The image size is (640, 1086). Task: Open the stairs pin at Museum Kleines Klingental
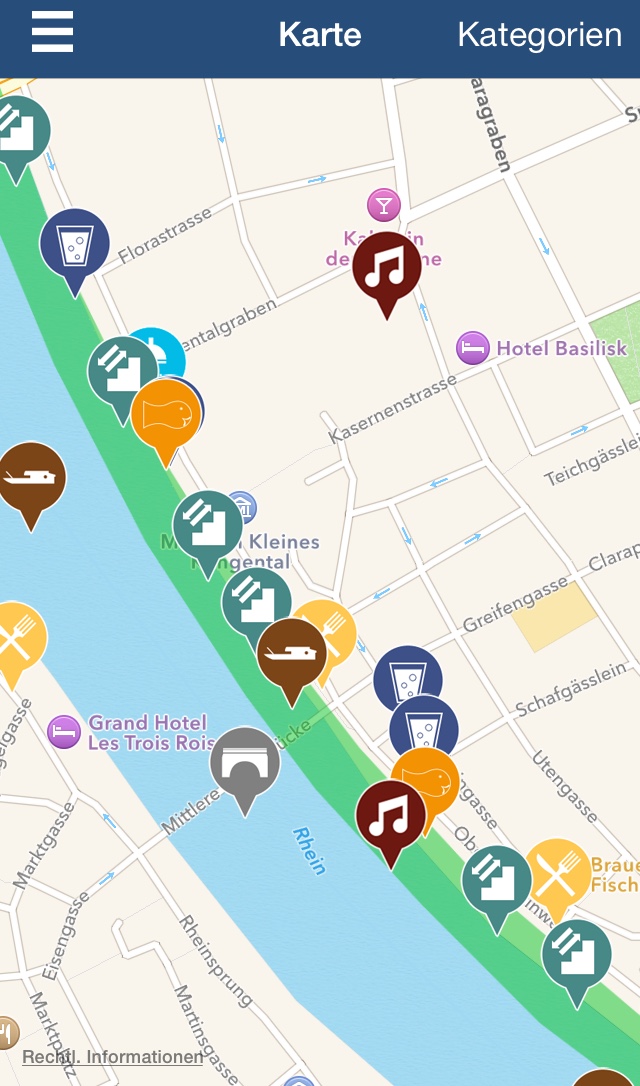[x=207, y=526]
